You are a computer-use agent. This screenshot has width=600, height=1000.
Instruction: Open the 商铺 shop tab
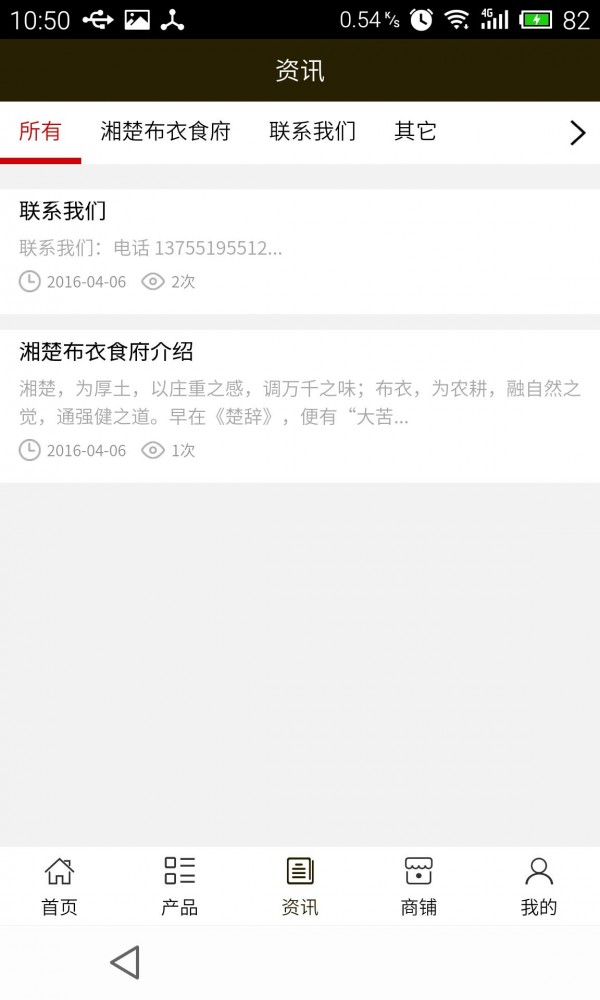click(419, 886)
